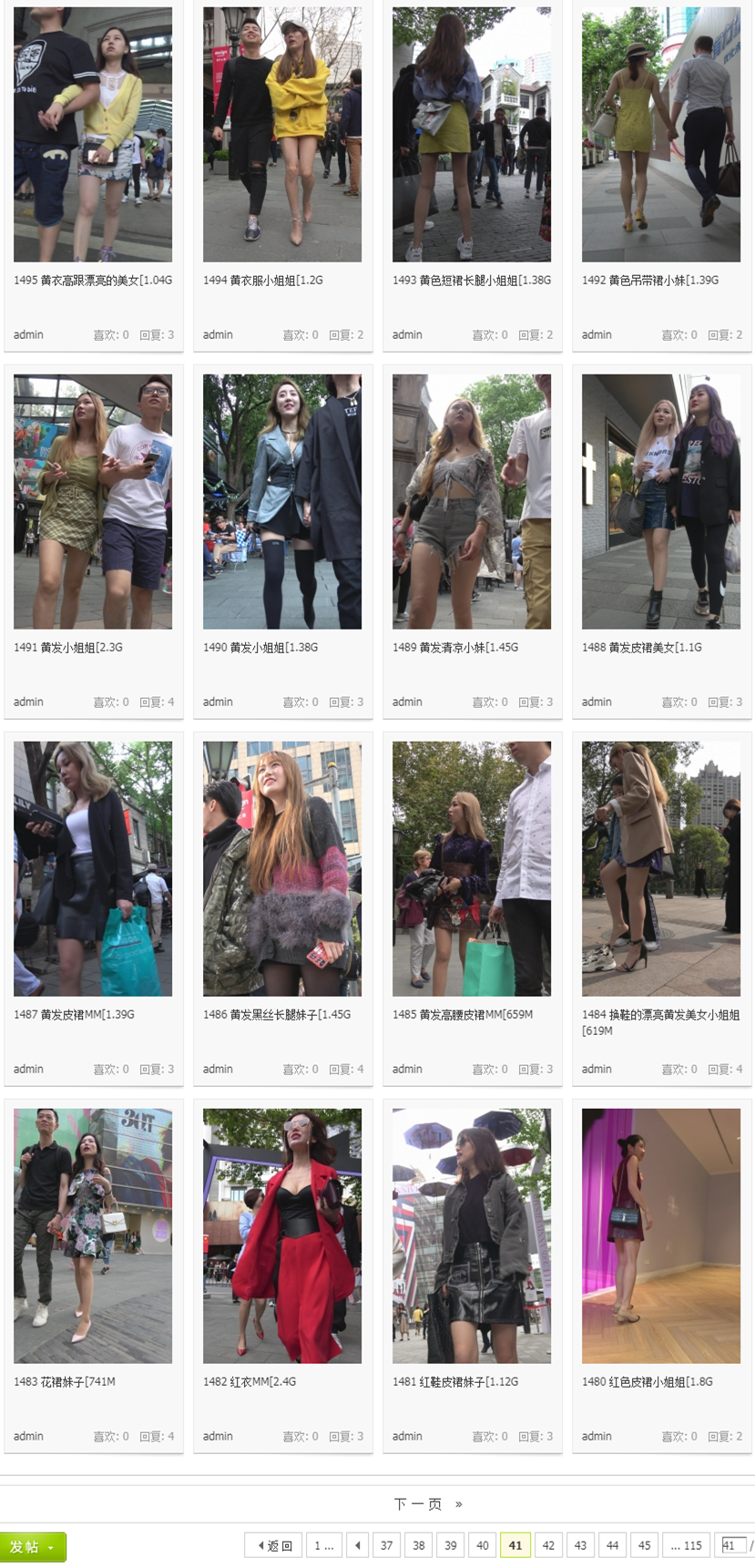The image size is (755, 1568).
Task: Open thread 1492 黄色吊带裙小妹
Action: [650, 281]
